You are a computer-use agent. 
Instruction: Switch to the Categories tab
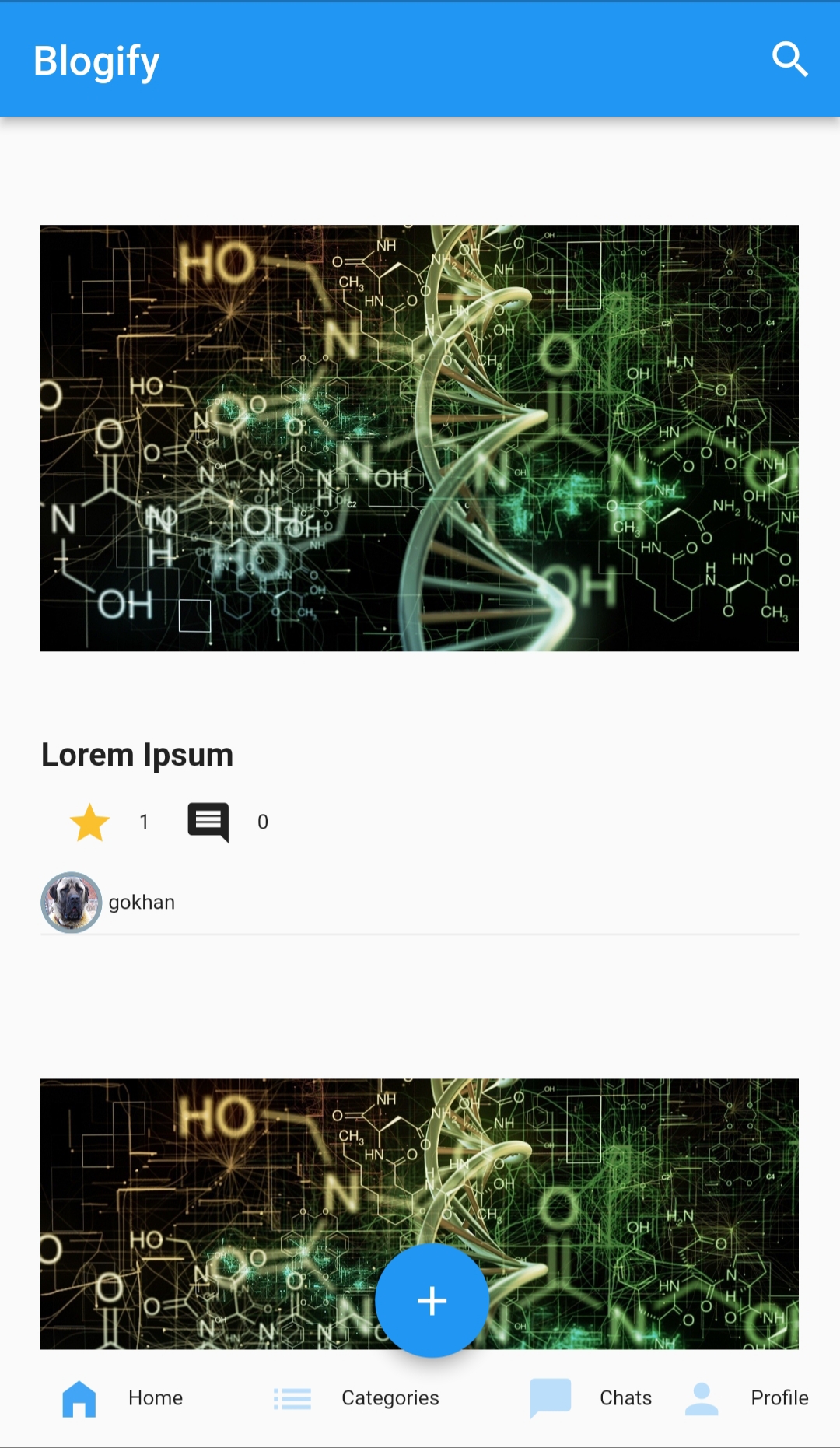tap(355, 1398)
